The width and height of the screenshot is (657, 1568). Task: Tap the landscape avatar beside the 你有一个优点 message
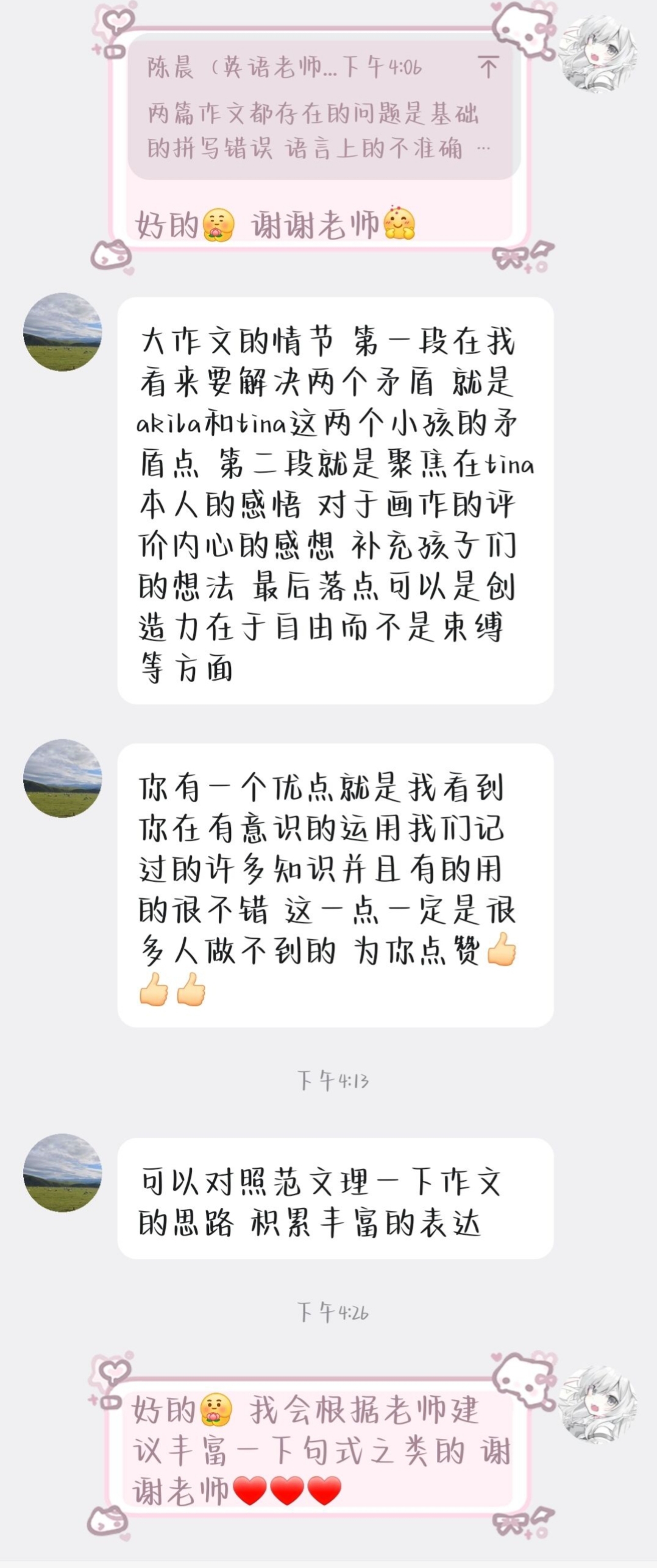coord(62,778)
